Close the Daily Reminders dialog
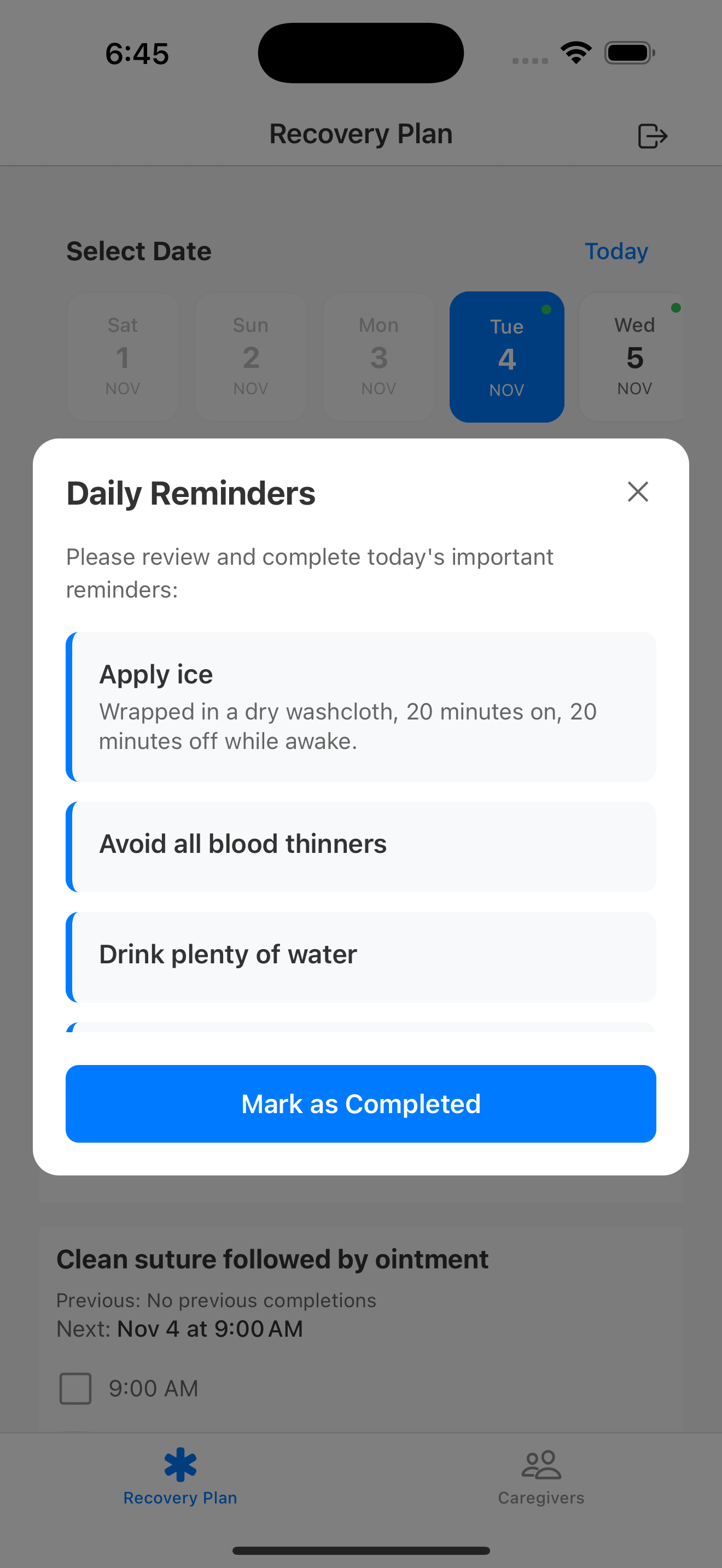Screen dimensions: 722x1568 pyautogui.click(x=637, y=492)
